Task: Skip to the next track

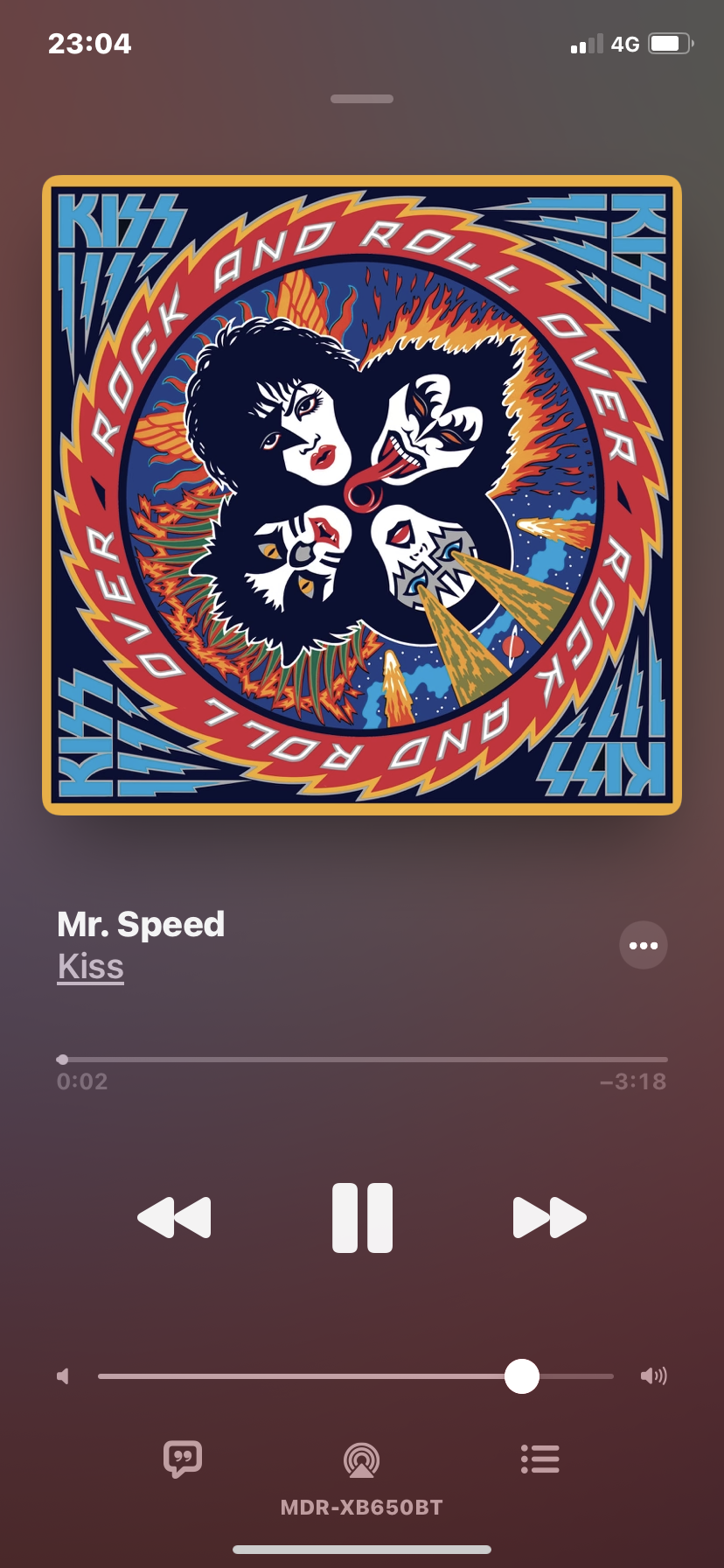Action: (x=549, y=1217)
